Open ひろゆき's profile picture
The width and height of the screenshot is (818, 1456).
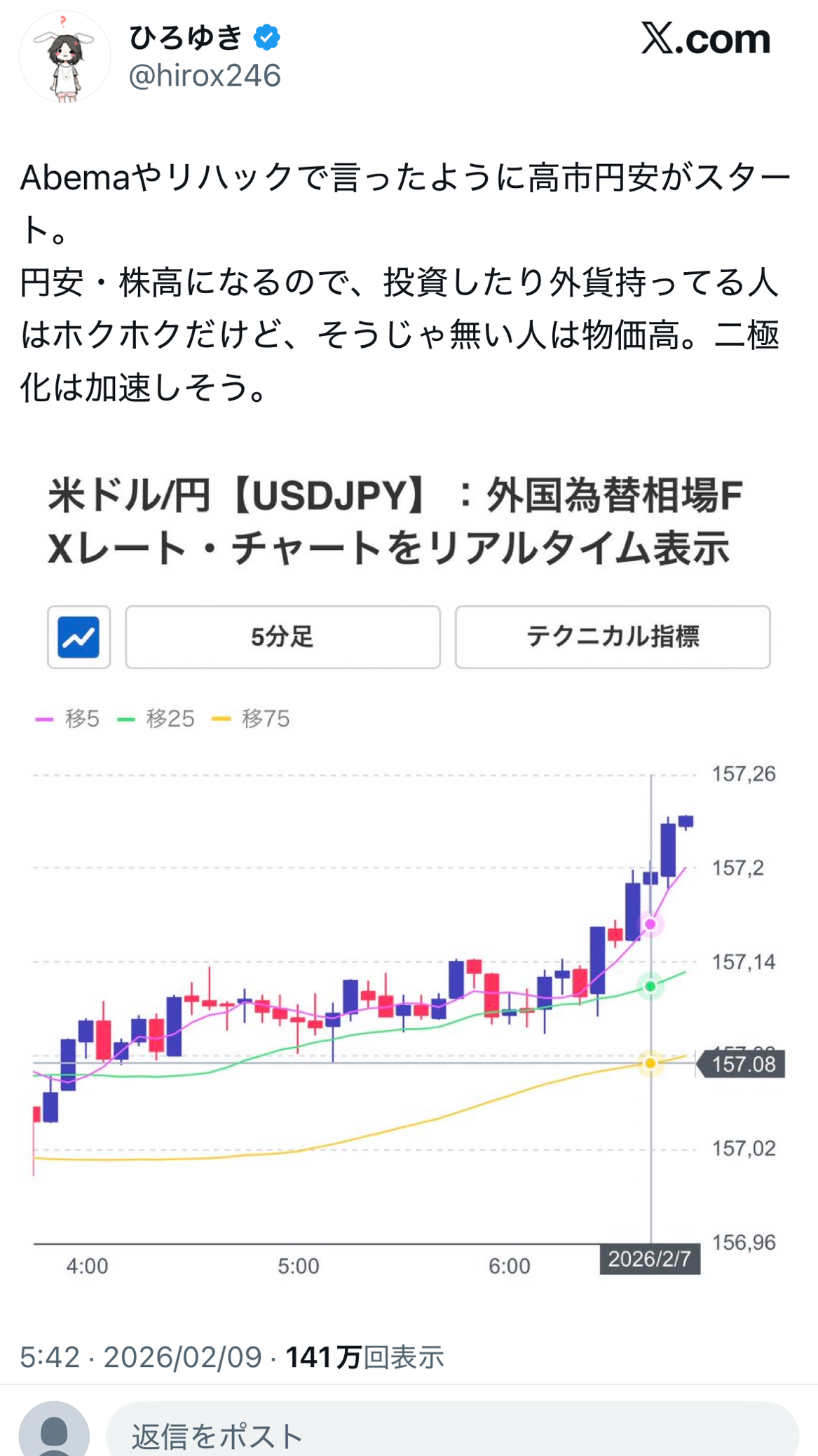point(64,58)
